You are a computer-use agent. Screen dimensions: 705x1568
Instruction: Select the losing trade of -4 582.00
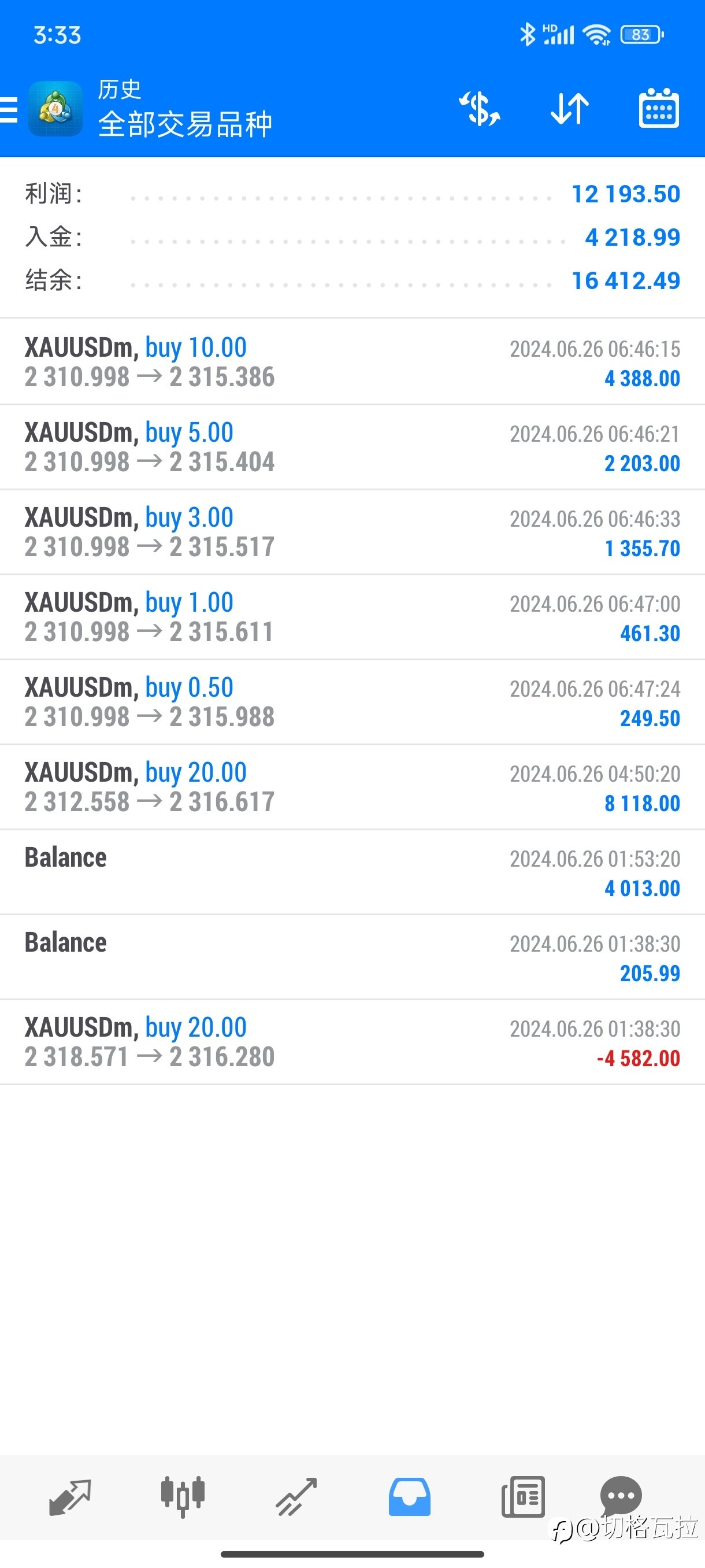coord(352,1042)
